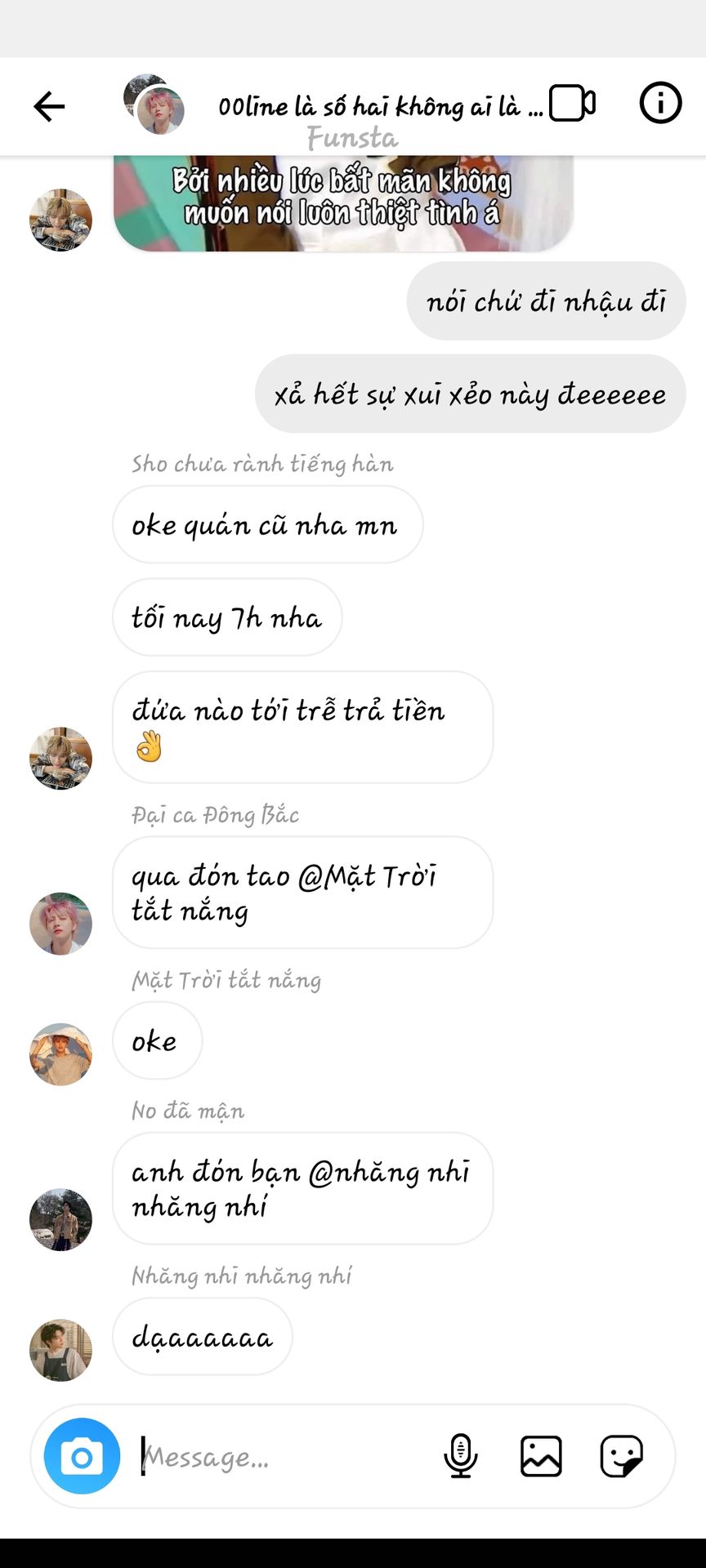Open profile picture of Nhăng nhí nhăng nhí
The height and width of the screenshot is (1568, 706).
coord(60,1350)
